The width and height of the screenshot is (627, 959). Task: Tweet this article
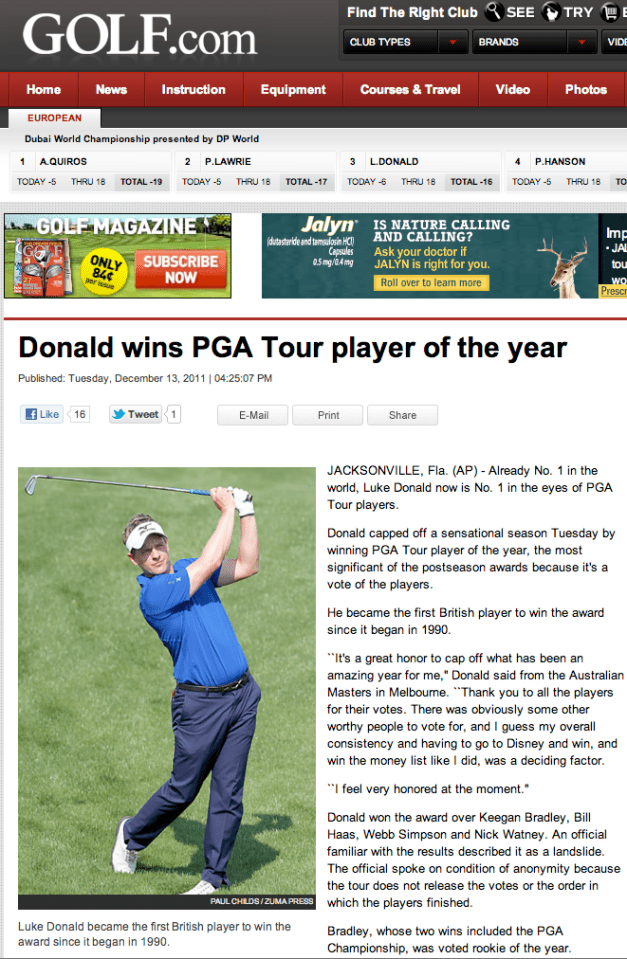135,414
